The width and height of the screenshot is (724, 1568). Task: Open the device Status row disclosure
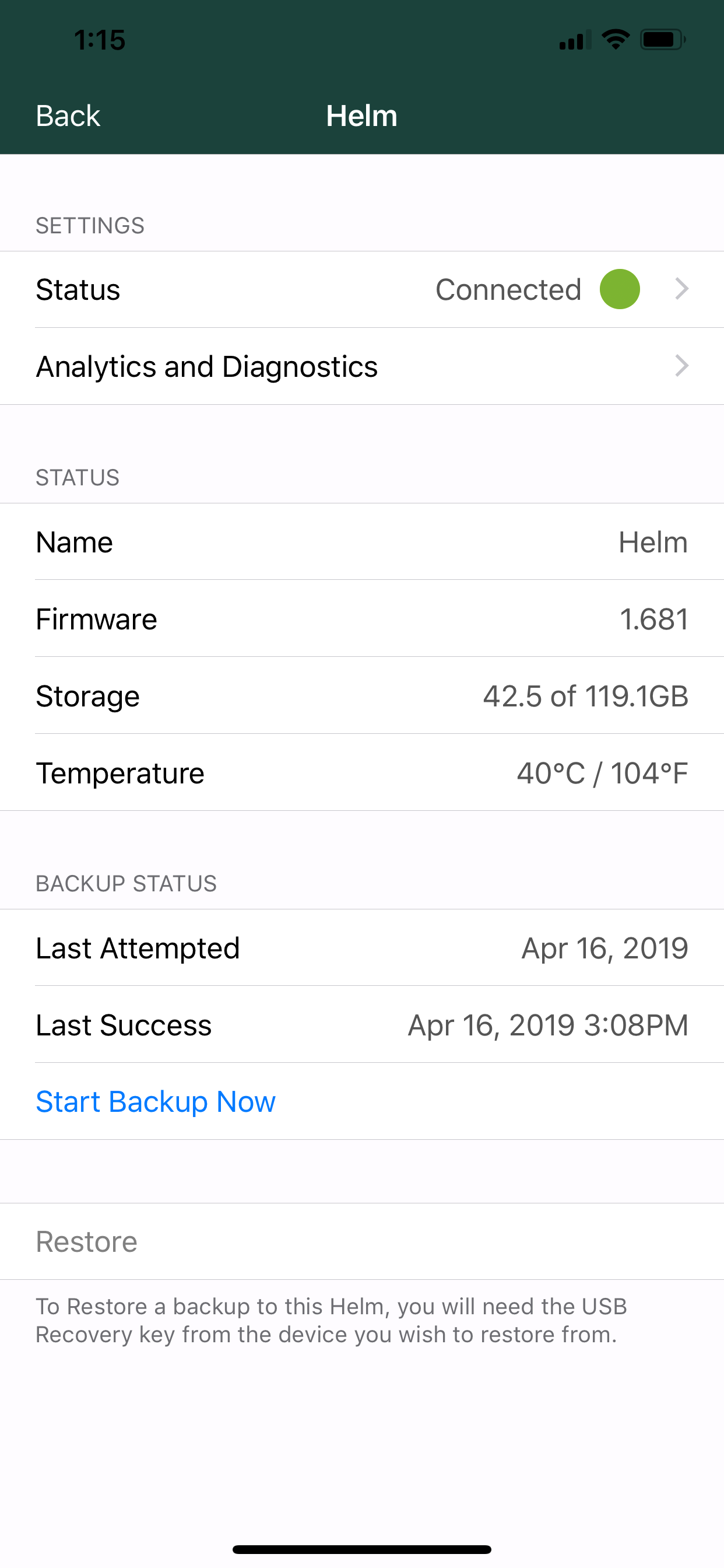362,289
